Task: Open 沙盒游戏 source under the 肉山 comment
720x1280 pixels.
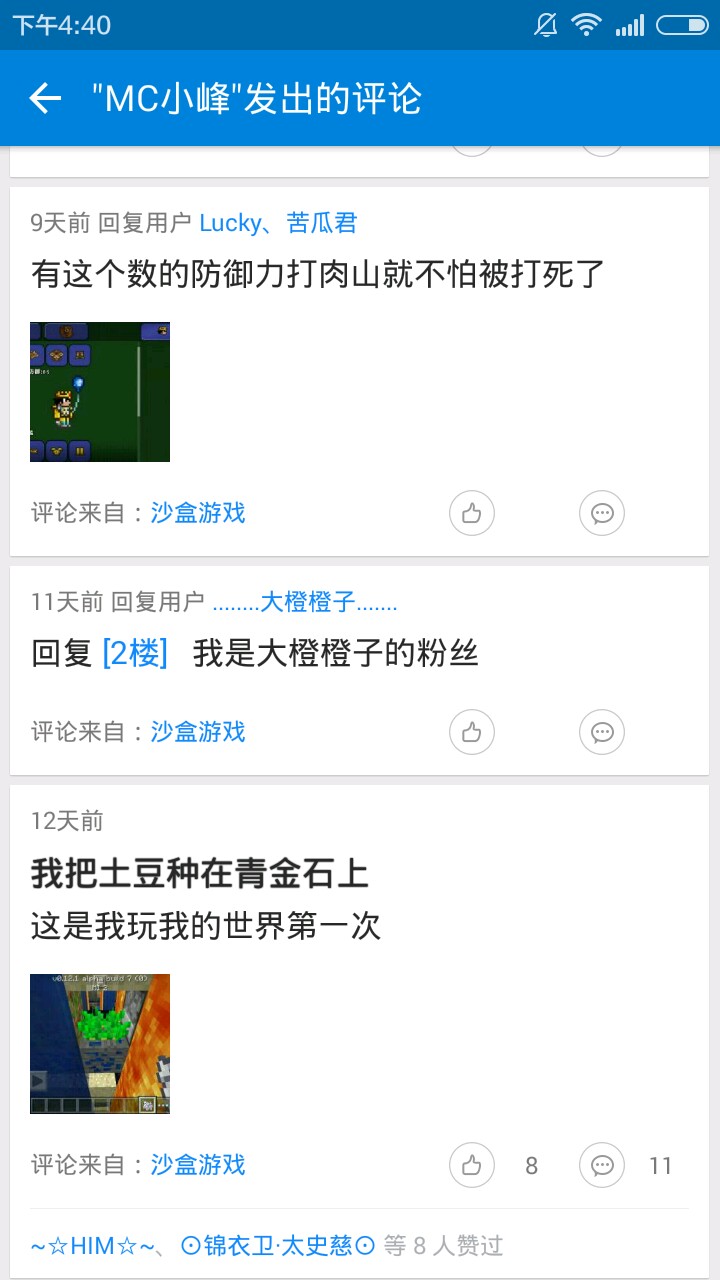Action: tap(198, 514)
